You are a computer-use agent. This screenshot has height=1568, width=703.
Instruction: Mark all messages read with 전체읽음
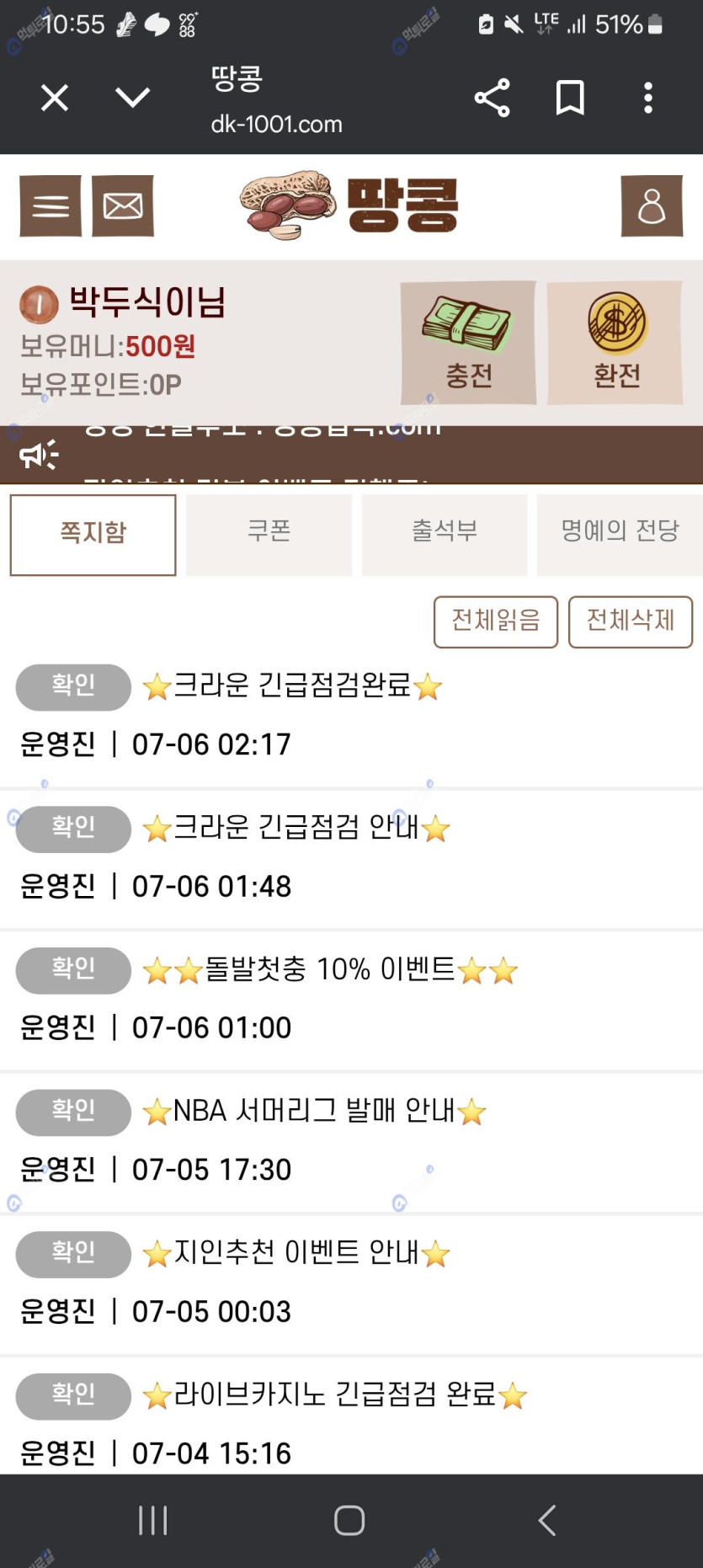[x=496, y=622]
